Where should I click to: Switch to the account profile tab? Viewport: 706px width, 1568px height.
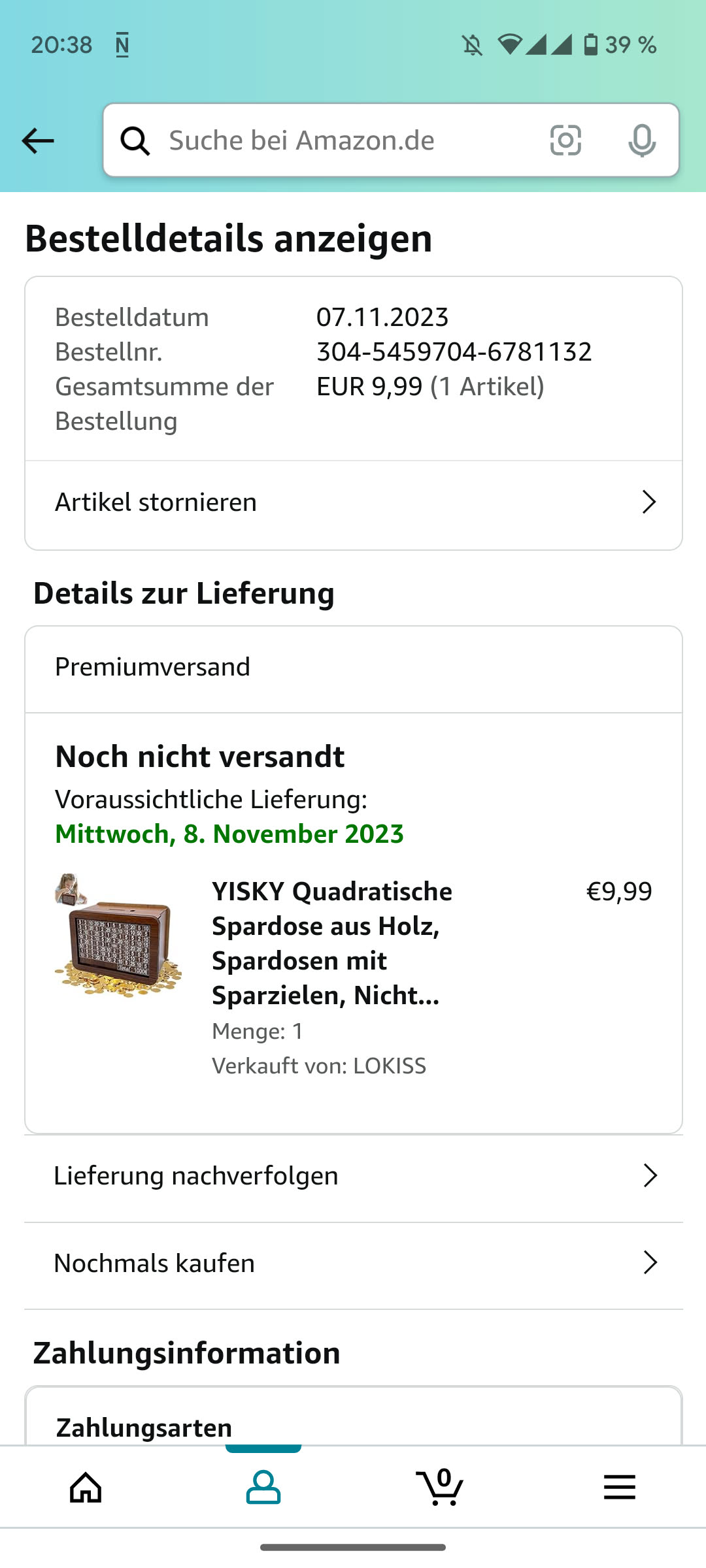pyautogui.click(x=263, y=1488)
